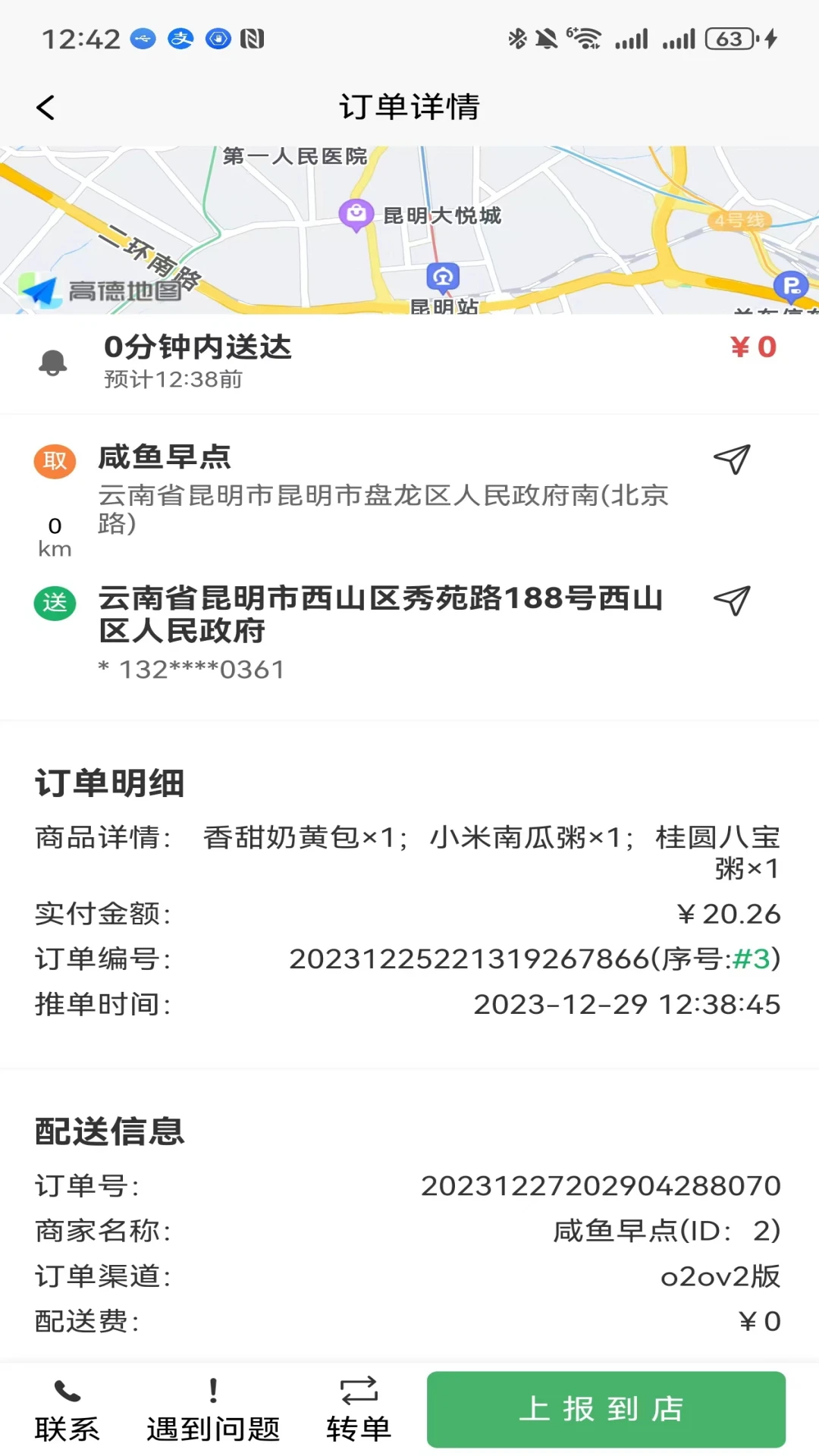
Task: Tap the delivery countdown bell icon
Action: click(53, 362)
